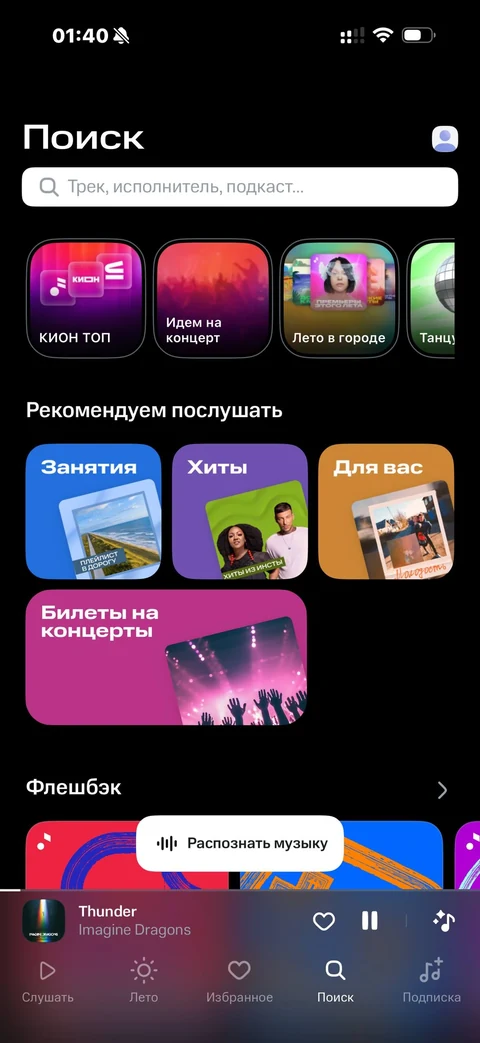
Task: Open the Для вас card
Action: (x=386, y=512)
